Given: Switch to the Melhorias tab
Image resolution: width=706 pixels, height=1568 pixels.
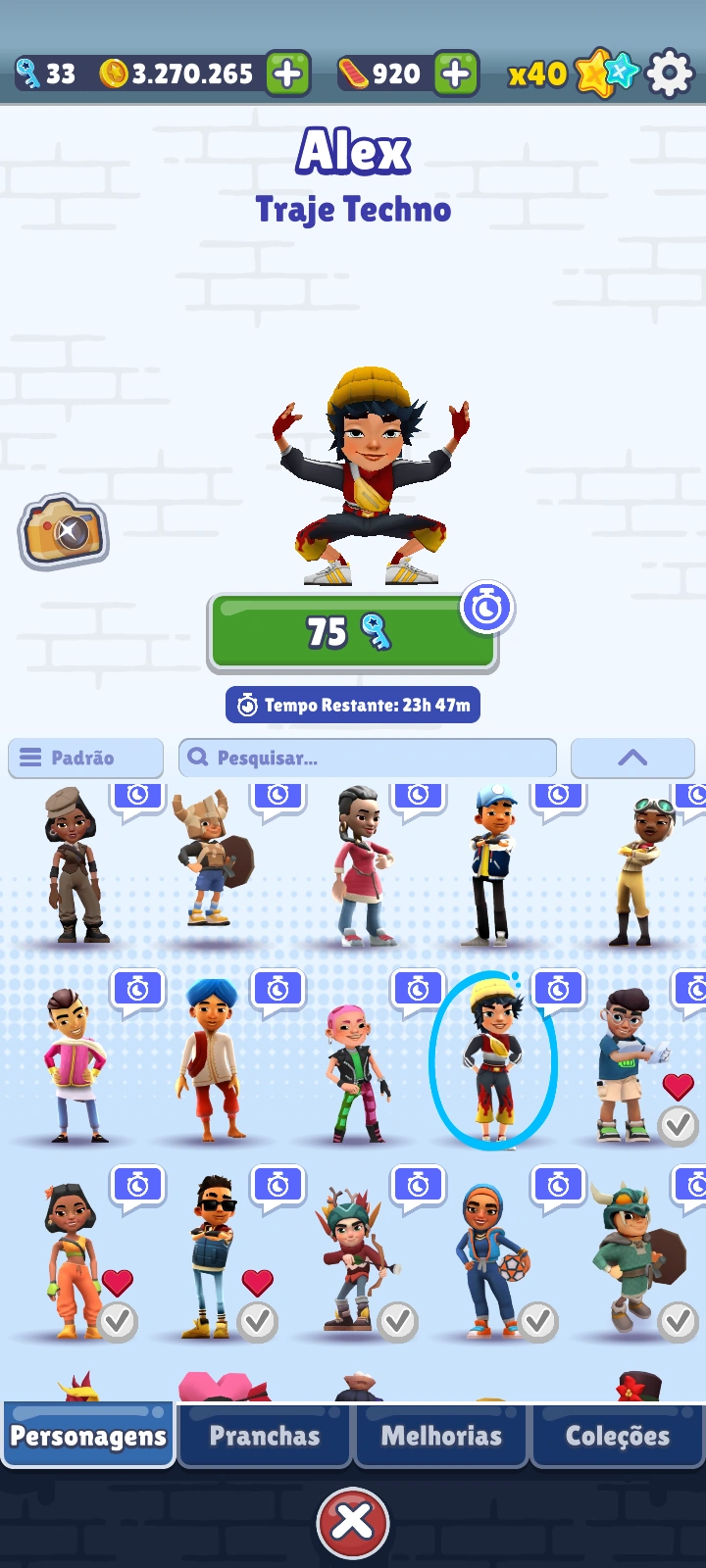Looking at the screenshot, I should coord(441,1436).
